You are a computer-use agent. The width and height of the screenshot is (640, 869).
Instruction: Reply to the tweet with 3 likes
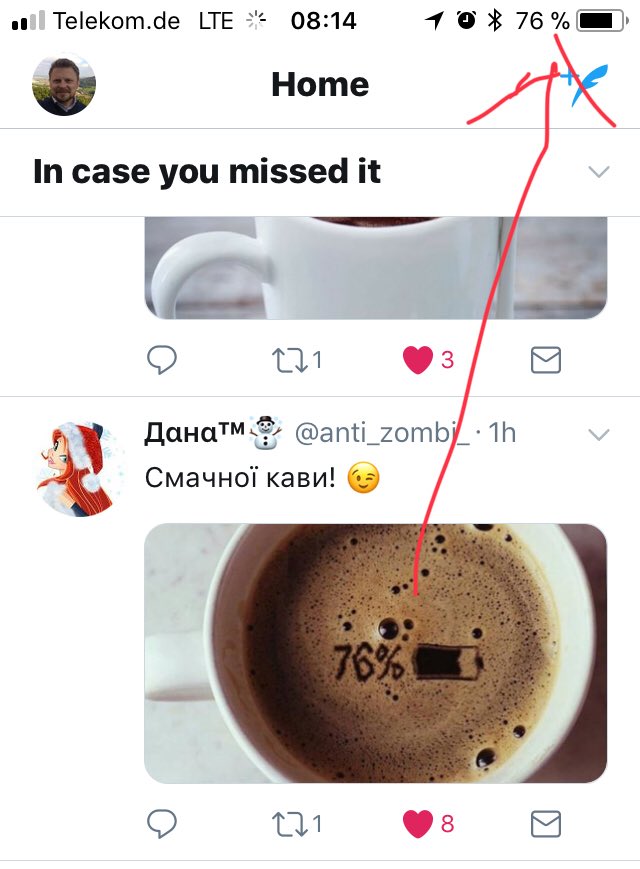point(162,360)
